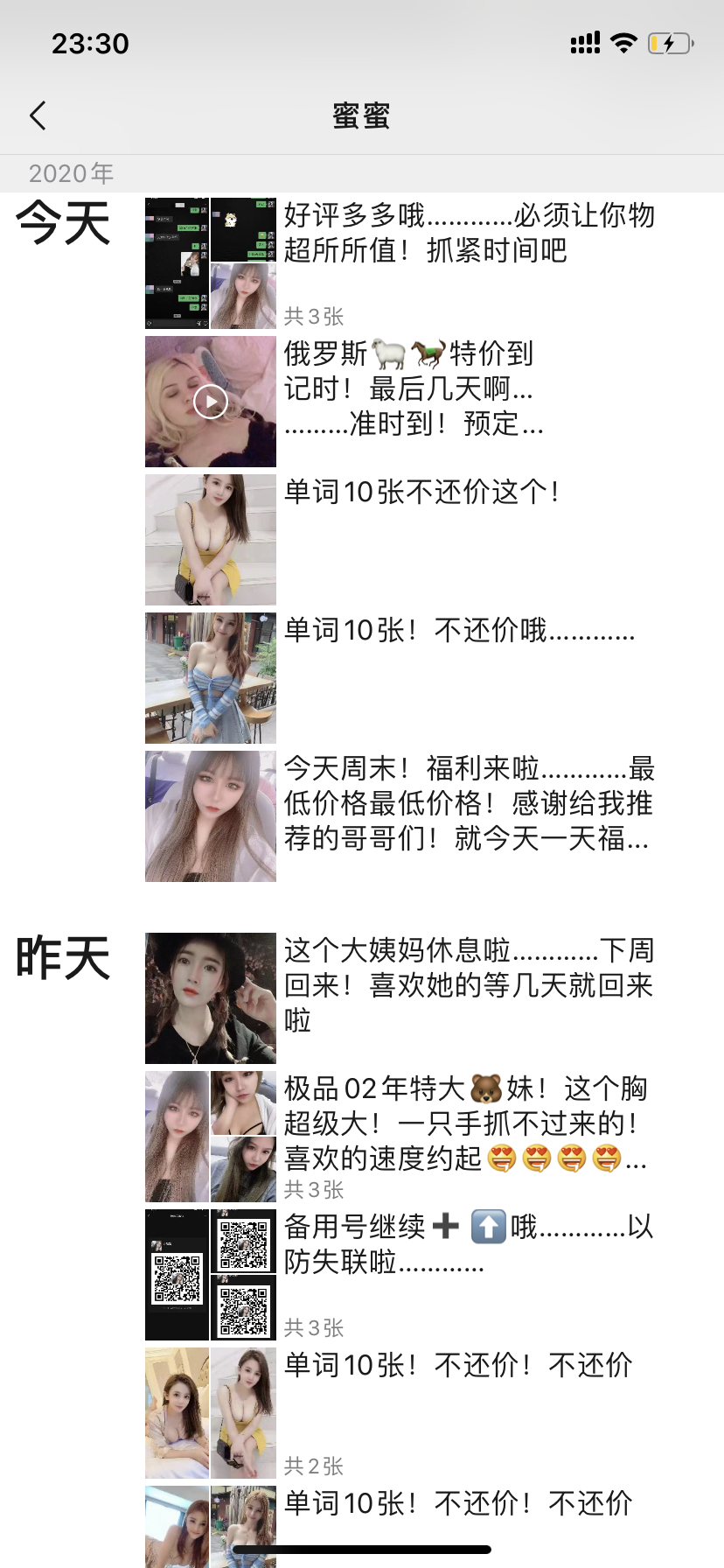This screenshot has width=724, height=1568.
Task: Open the two-photo post 单词10张！不还价！不还价
Action: (x=458, y=1365)
